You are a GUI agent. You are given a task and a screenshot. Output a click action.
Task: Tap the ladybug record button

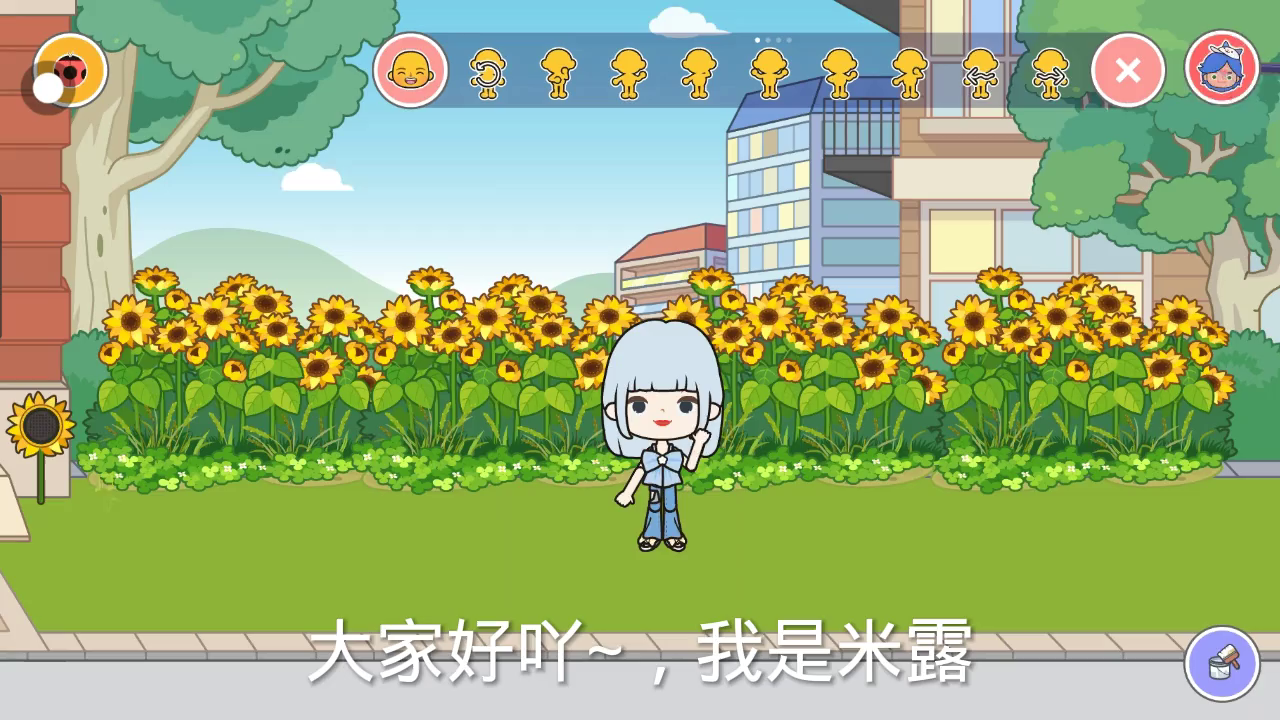pyautogui.click(x=70, y=70)
